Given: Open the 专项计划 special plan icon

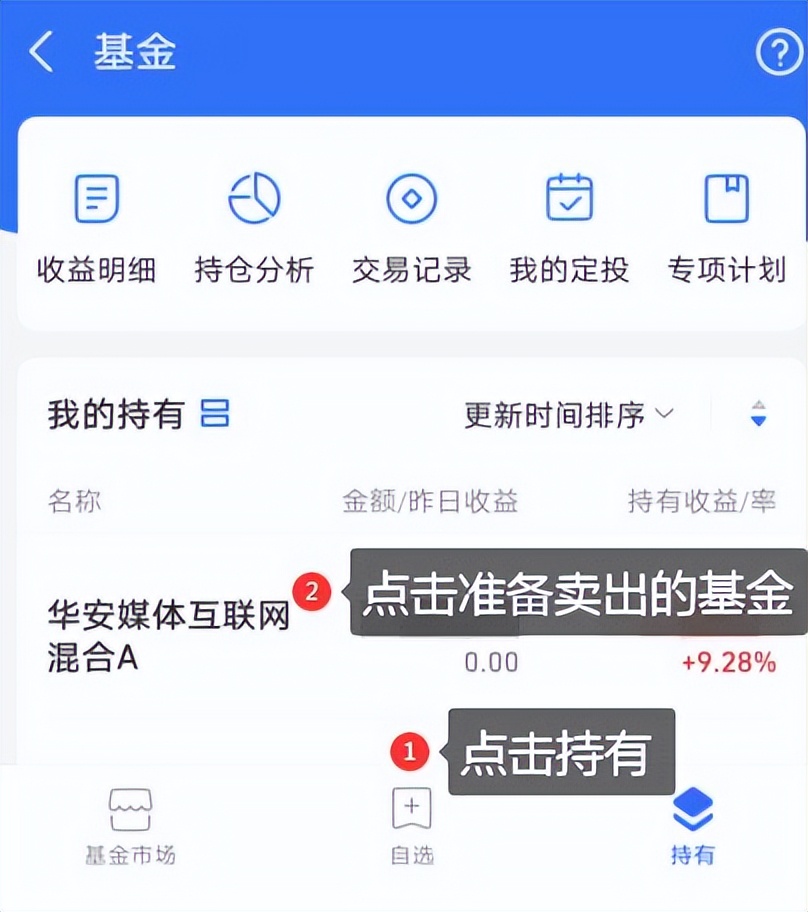Looking at the screenshot, I should click(x=726, y=198).
